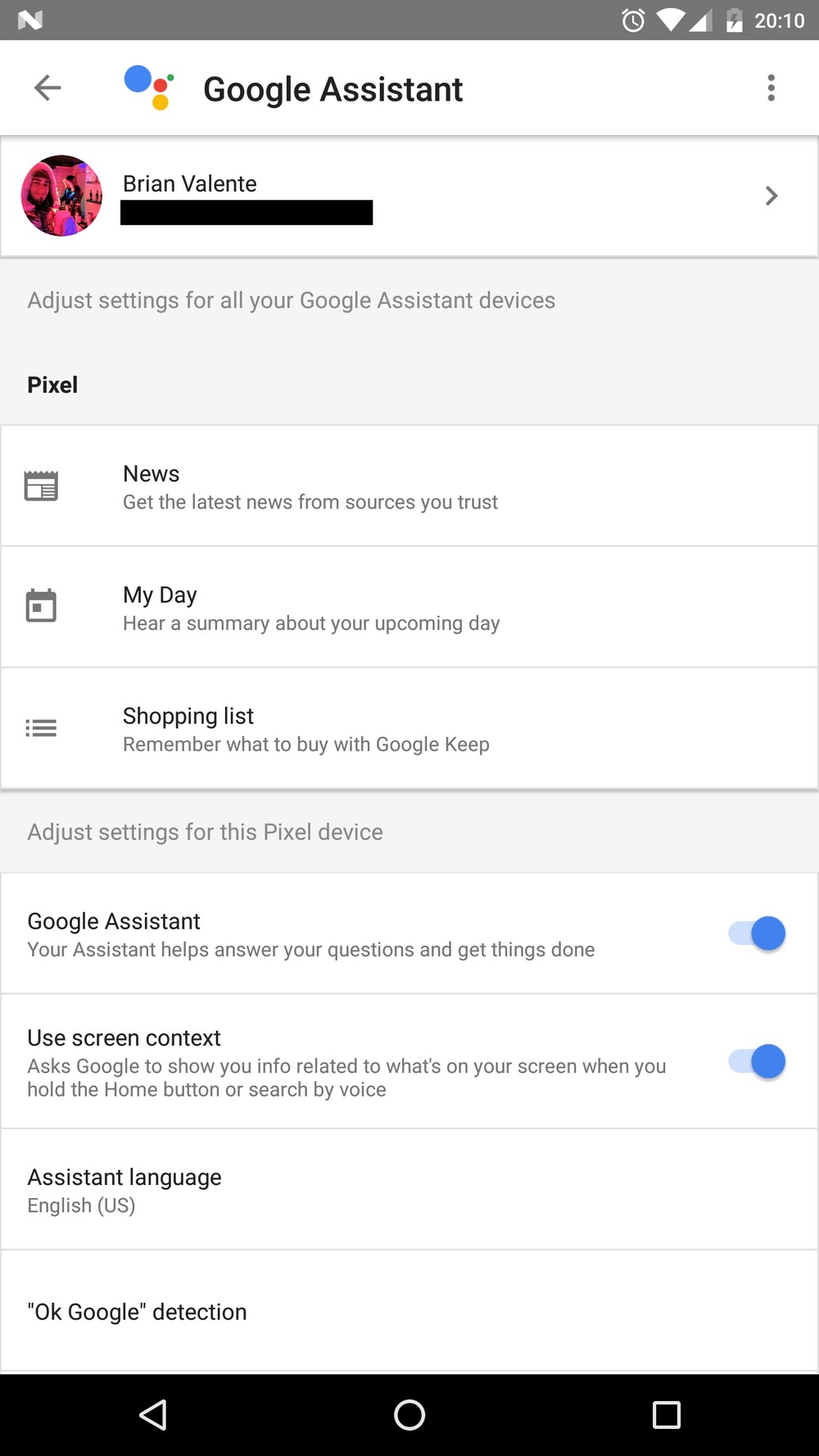This screenshot has height=1456, width=819.
Task: Open Brian Valente's account row
Action: coord(409,197)
